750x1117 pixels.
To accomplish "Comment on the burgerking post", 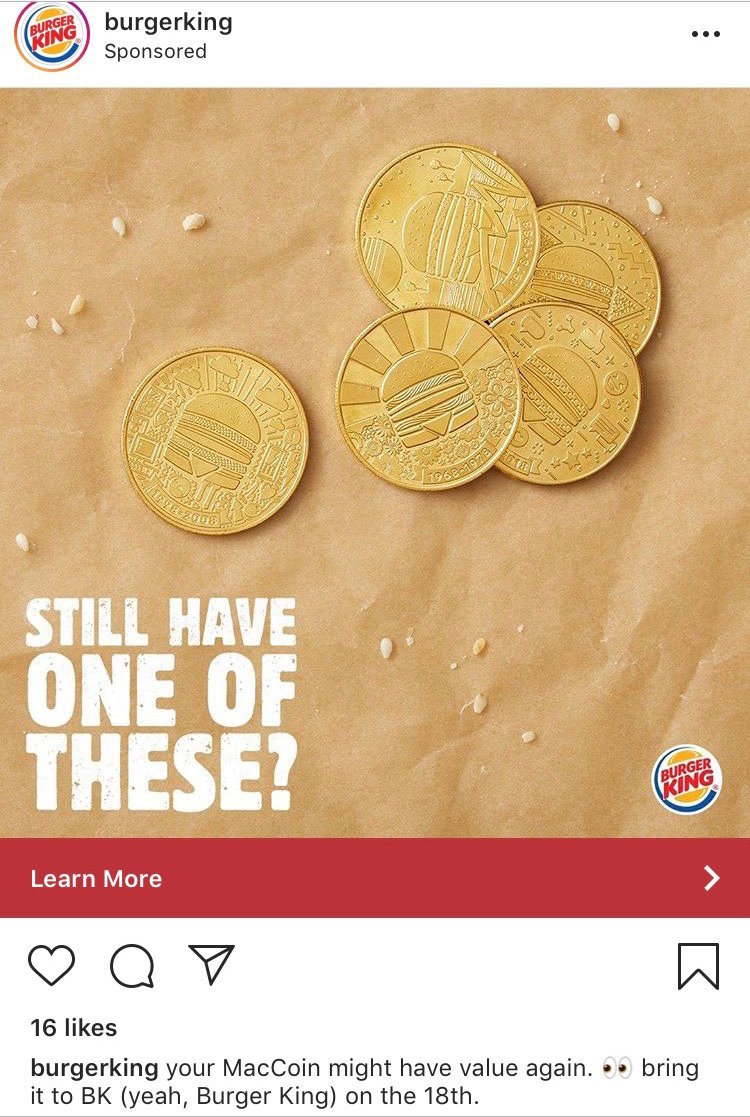I will pos(132,965).
